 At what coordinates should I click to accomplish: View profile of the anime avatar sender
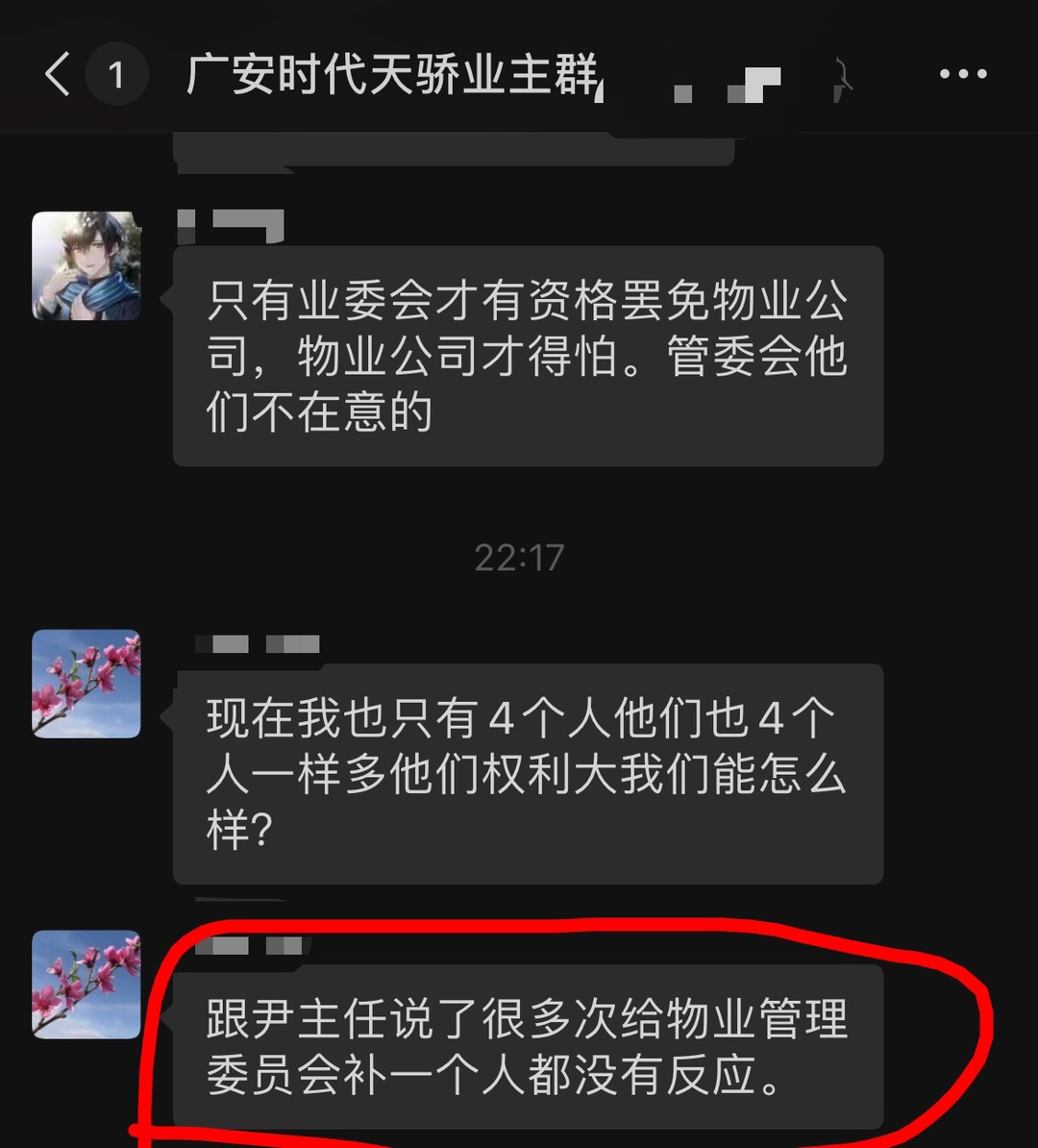86,265
